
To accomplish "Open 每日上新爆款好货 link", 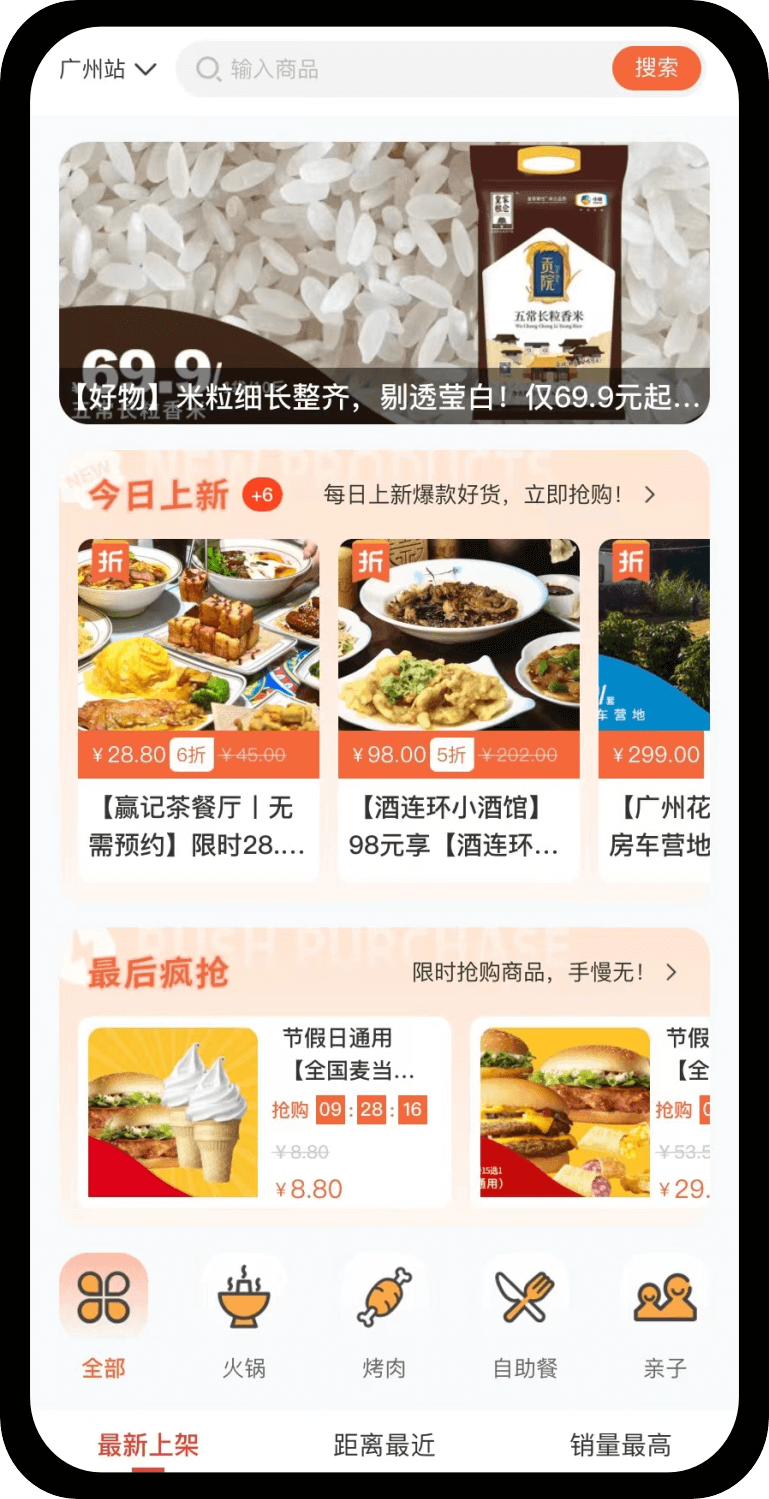I will (x=490, y=494).
